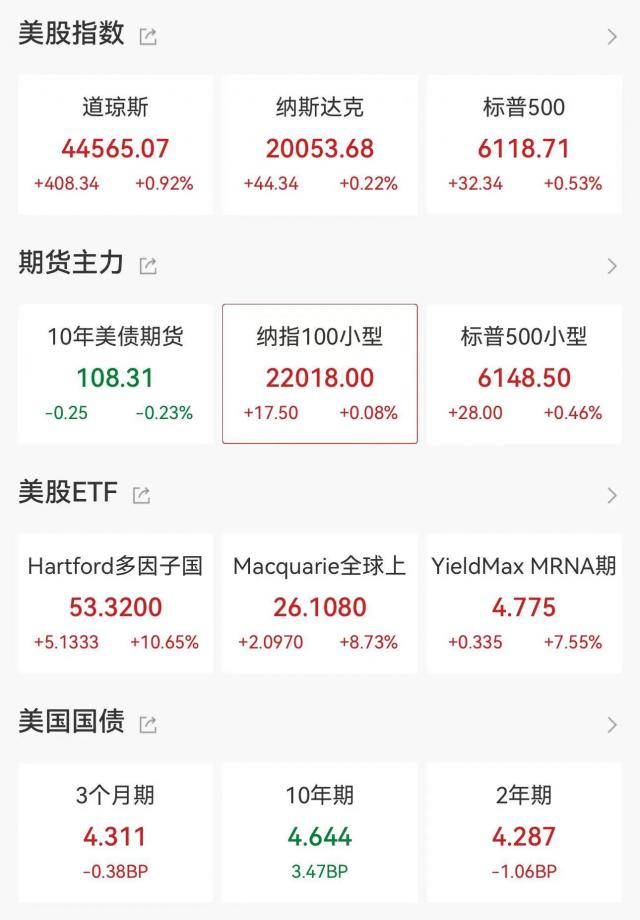Screen dimensions: 640x920
Task: Share the 美国国债 section
Action: 148,724
